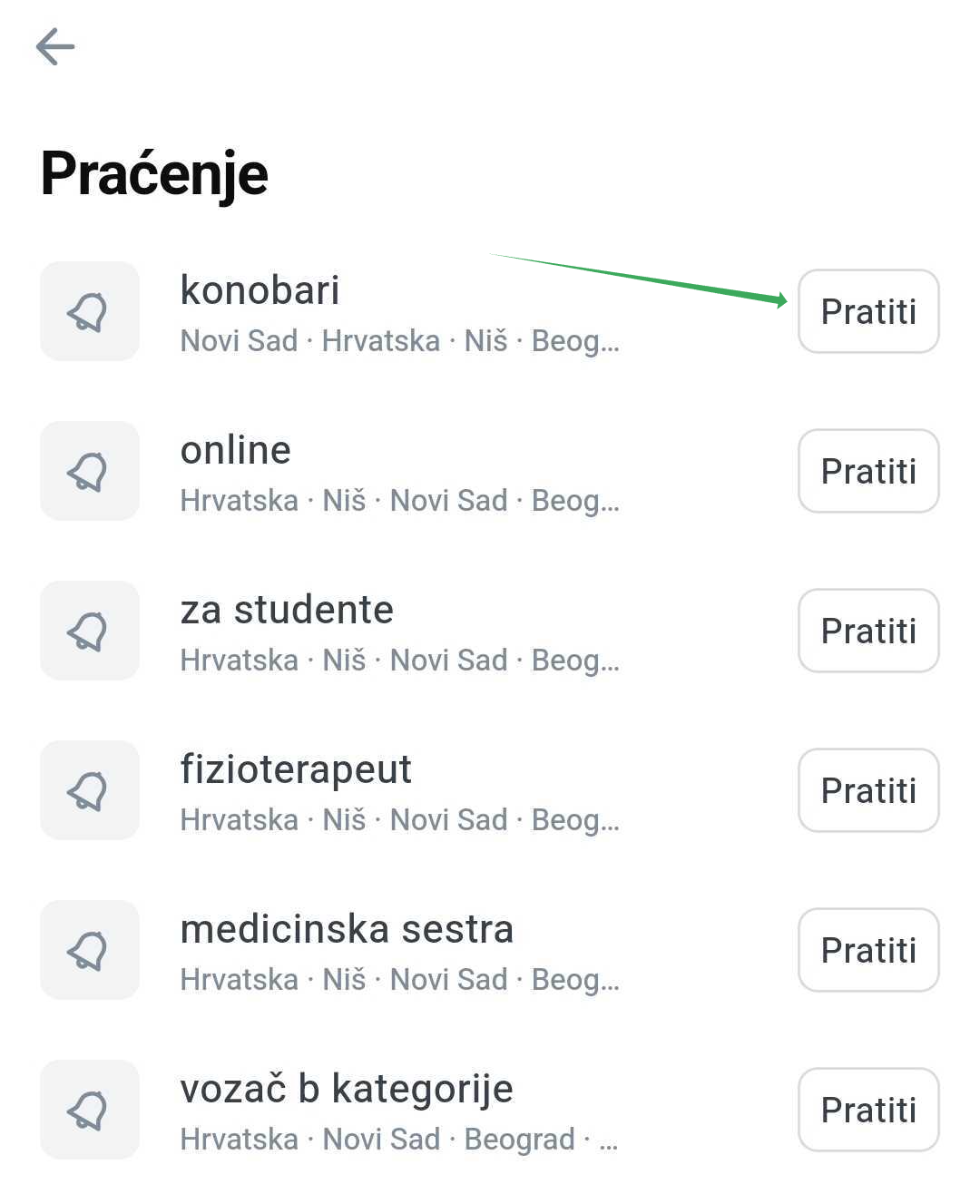Open the fizioterapeut entry
The height and width of the screenshot is (1204, 980).
(x=399, y=792)
